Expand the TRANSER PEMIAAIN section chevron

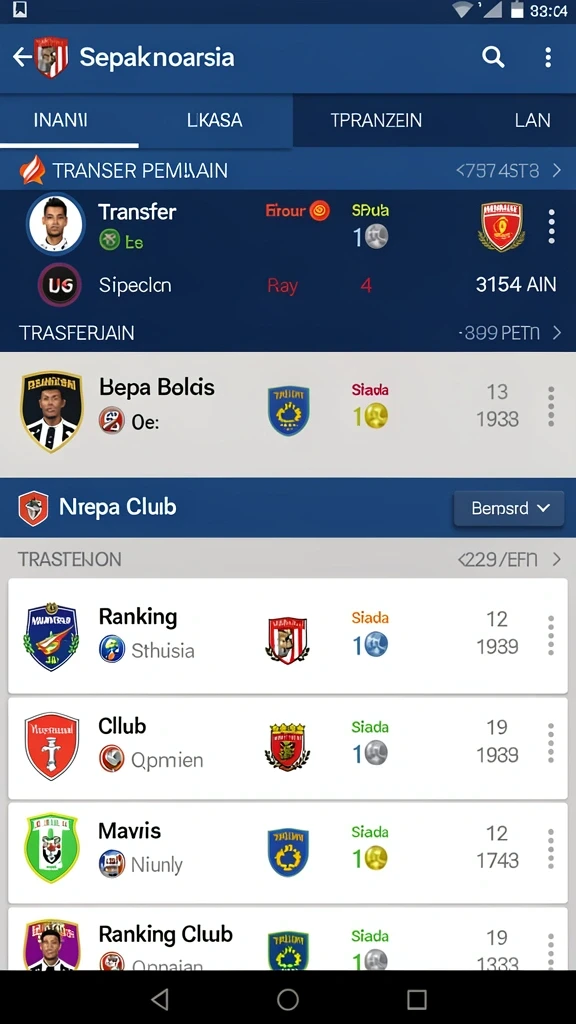point(556,170)
